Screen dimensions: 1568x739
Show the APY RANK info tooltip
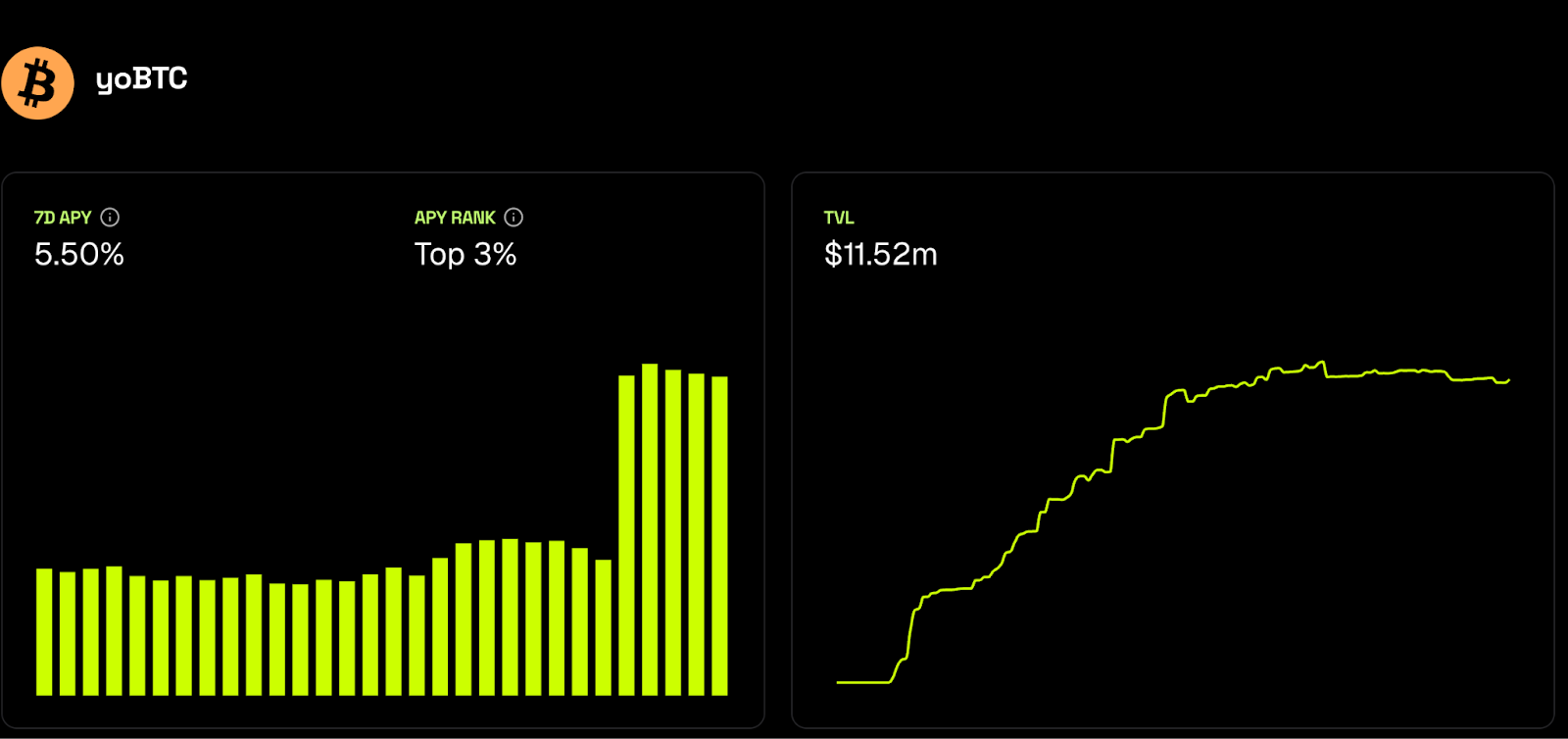pyautogui.click(x=514, y=218)
